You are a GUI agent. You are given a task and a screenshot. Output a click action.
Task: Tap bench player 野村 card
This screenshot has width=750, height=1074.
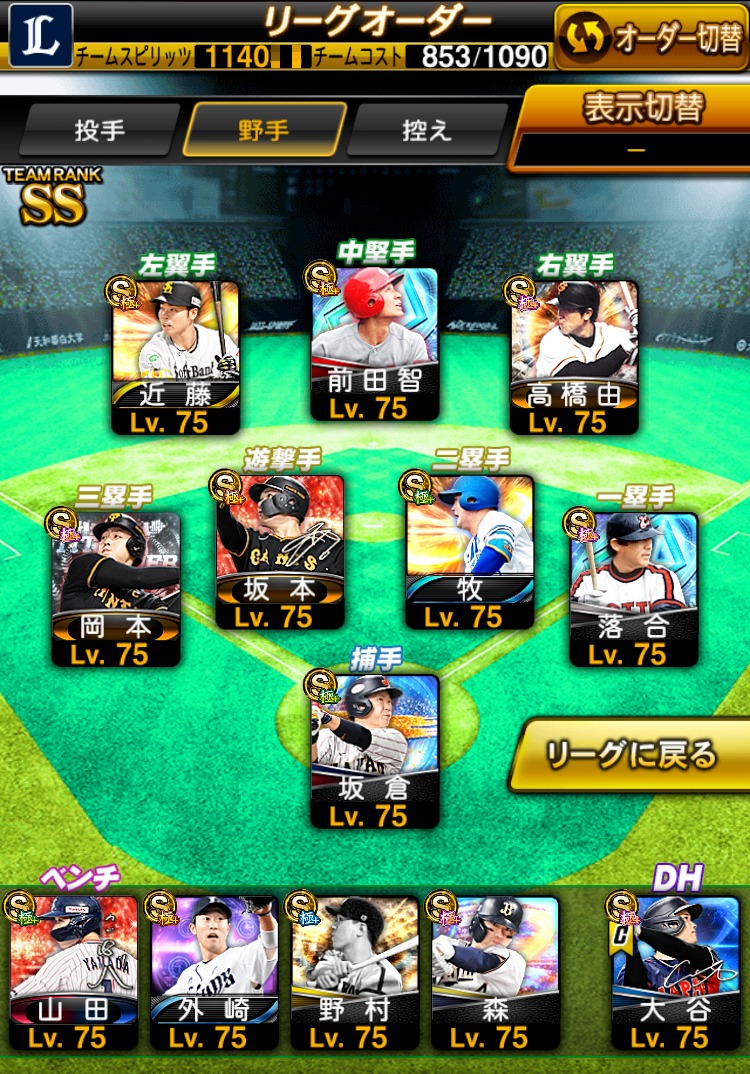(x=354, y=970)
